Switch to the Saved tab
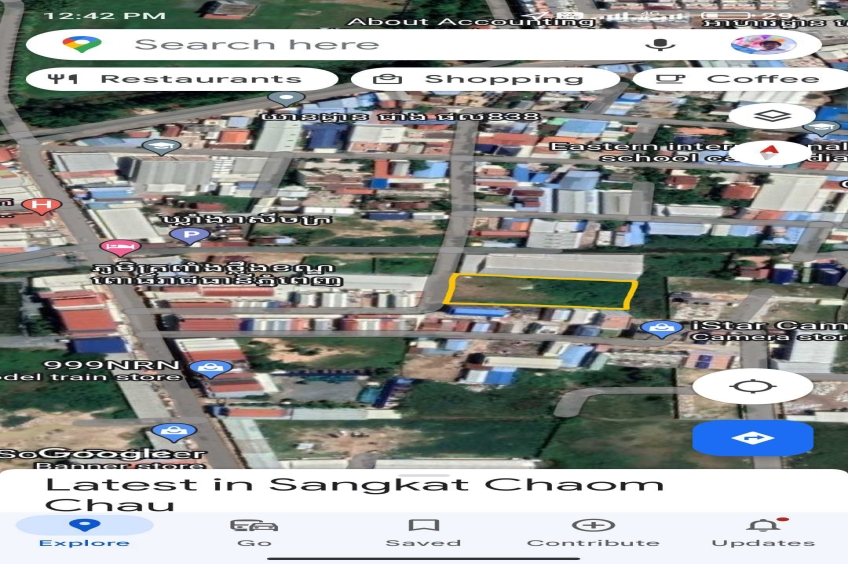This screenshot has width=848, height=564. pyautogui.click(x=424, y=533)
